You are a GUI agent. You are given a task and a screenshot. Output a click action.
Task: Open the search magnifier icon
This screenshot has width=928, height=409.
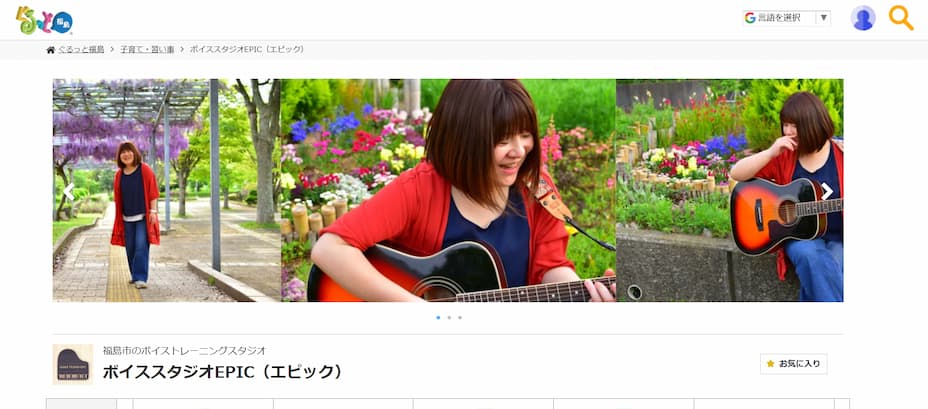pyautogui.click(x=900, y=18)
